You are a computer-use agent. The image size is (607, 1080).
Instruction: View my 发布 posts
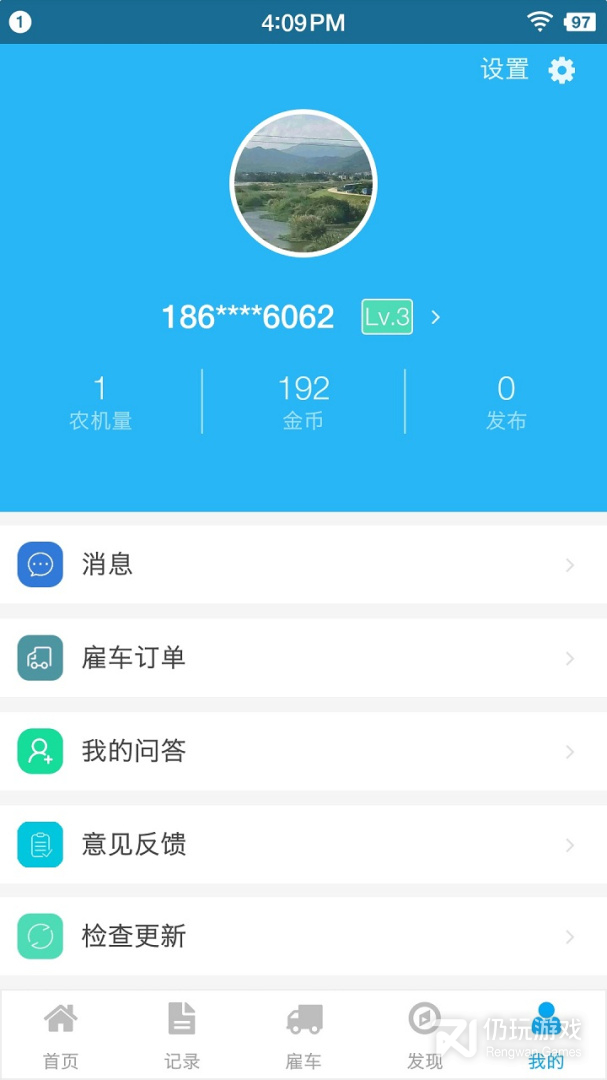[506, 402]
